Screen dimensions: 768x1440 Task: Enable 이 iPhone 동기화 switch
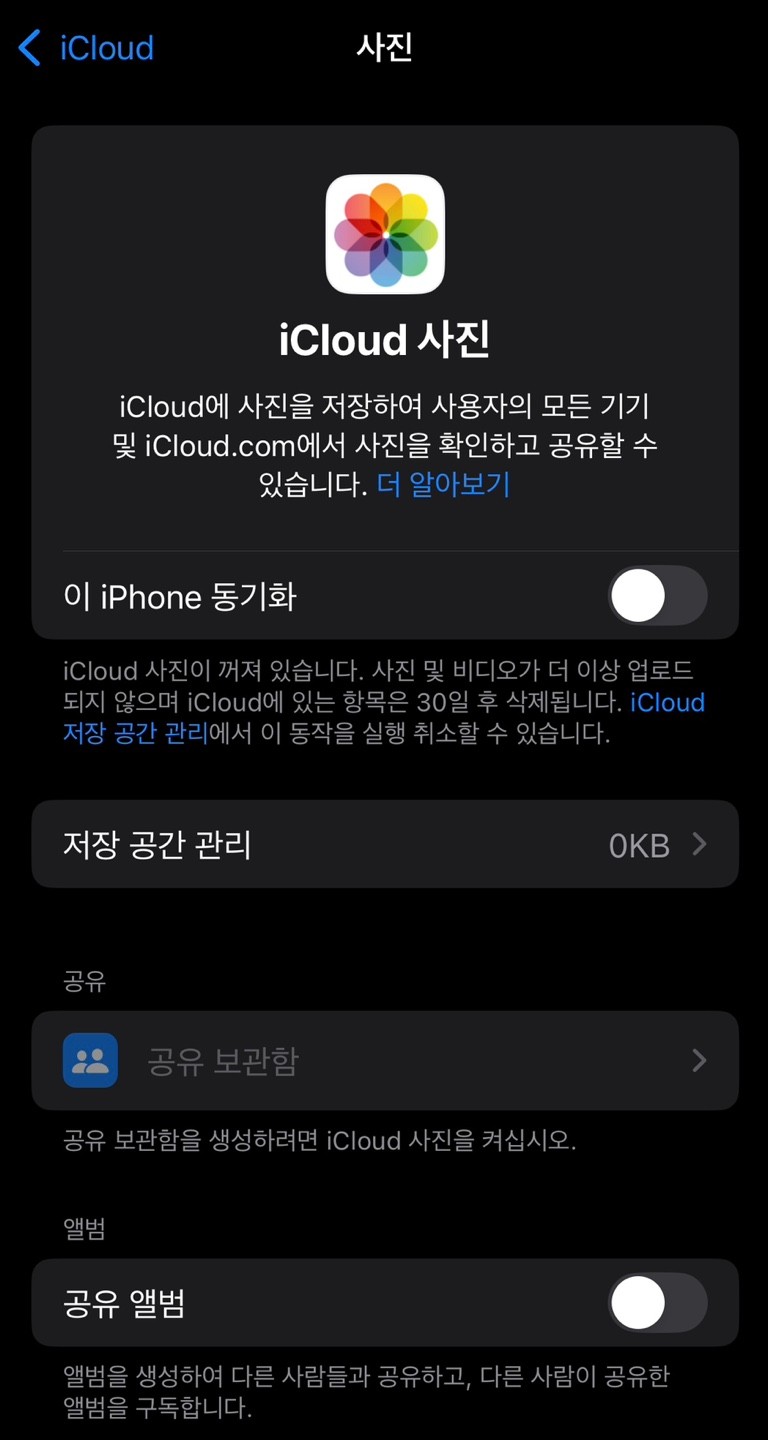click(x=657, y=597)
